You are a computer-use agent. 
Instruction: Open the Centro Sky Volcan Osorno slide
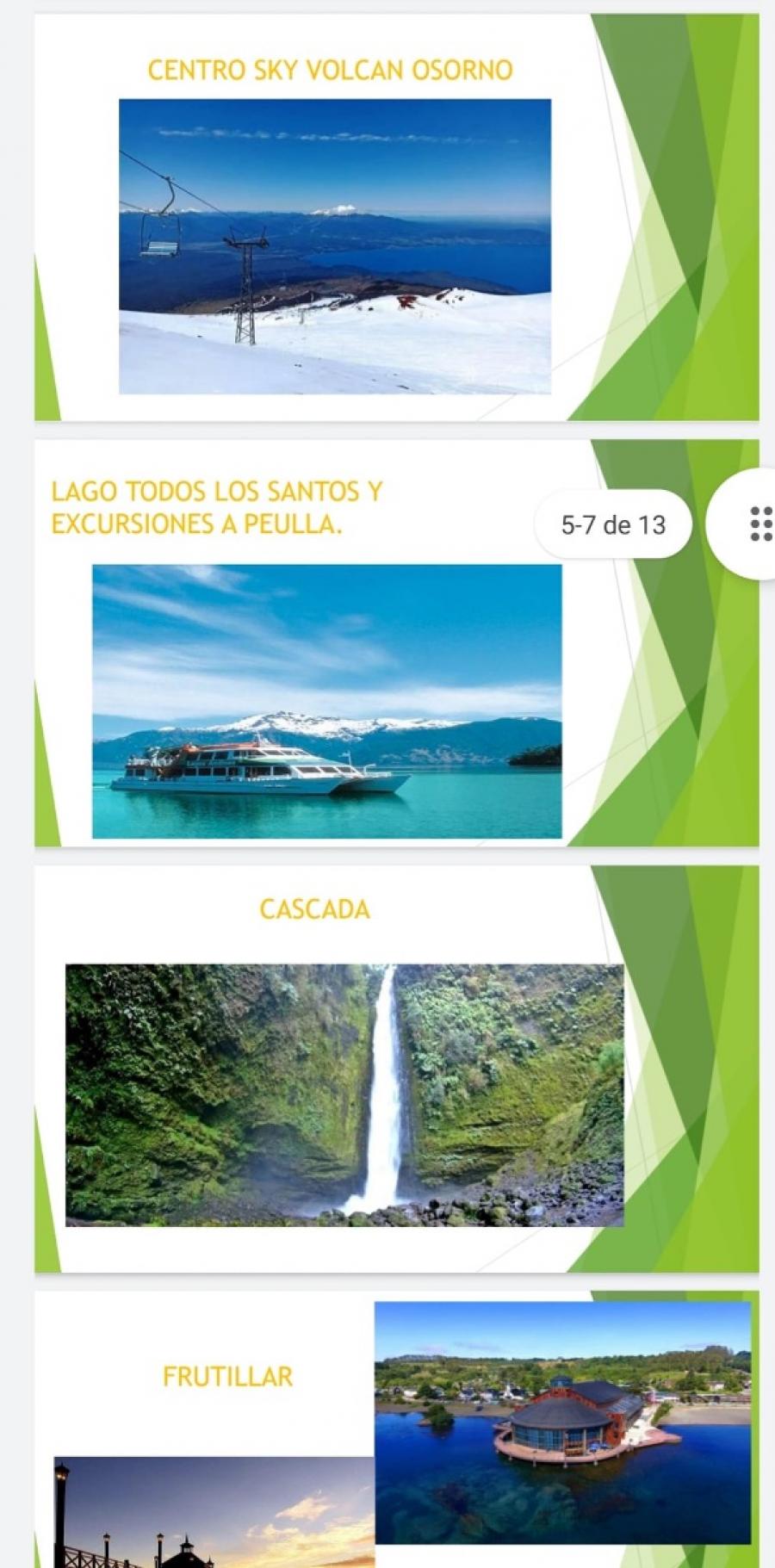tap(397, 217)
